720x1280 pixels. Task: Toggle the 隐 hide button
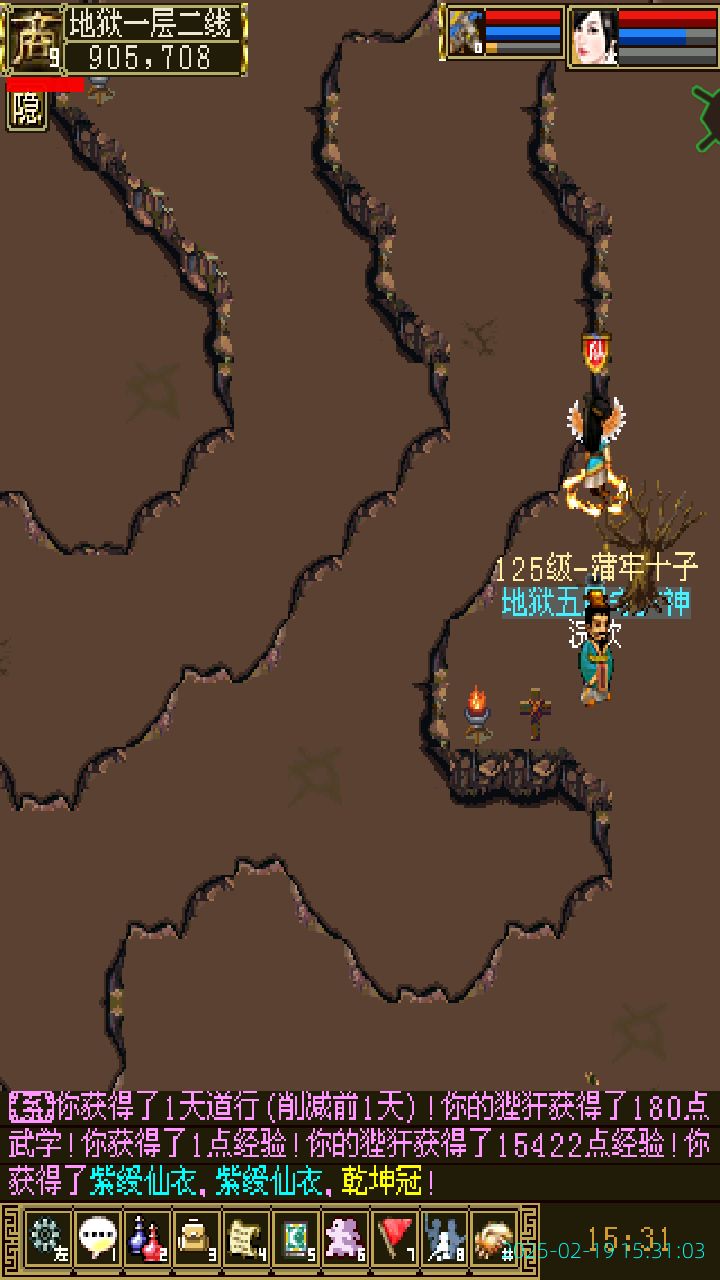[x=27, y=109]
